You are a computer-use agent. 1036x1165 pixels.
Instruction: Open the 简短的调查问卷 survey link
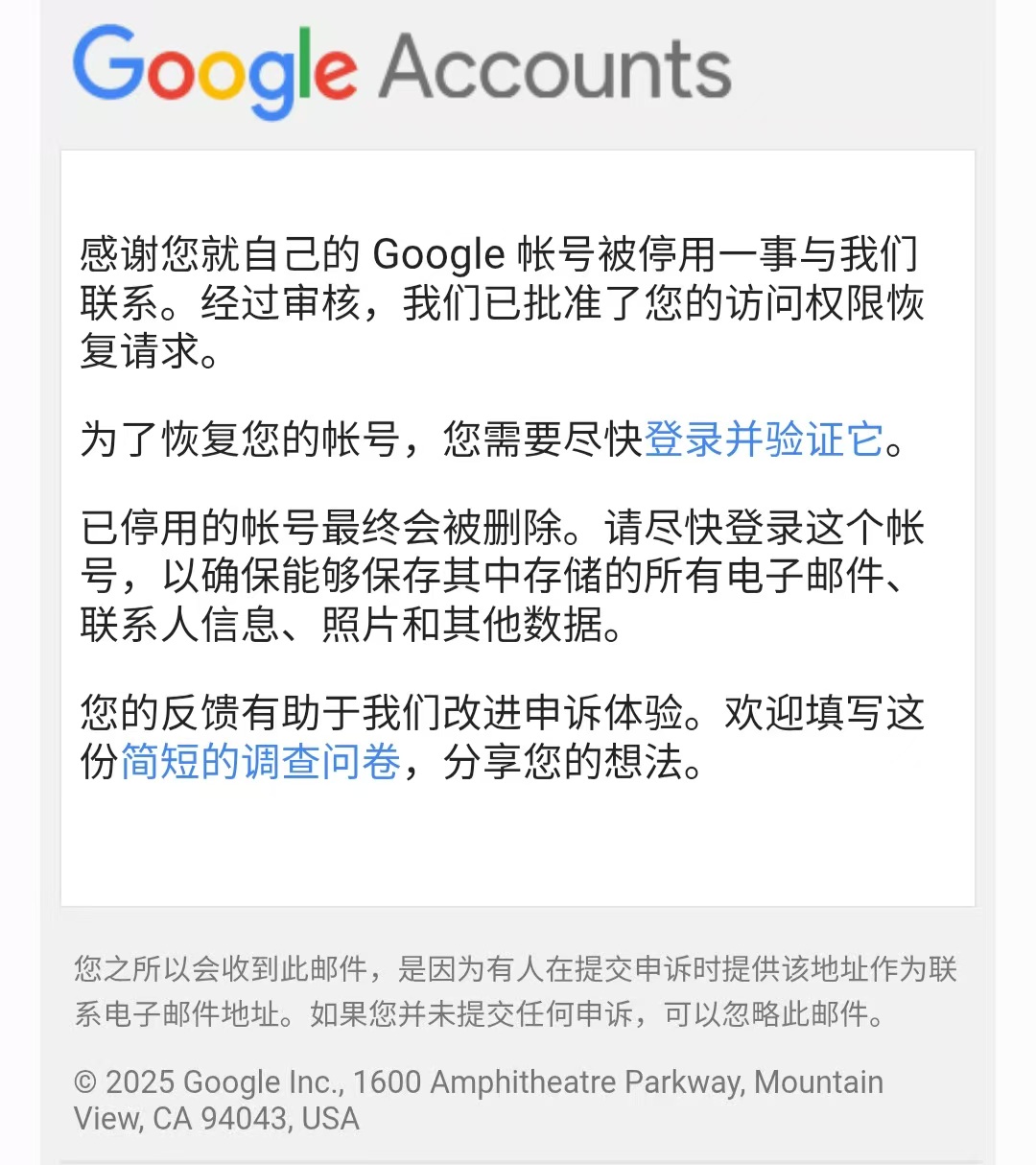tap(261, 762)
